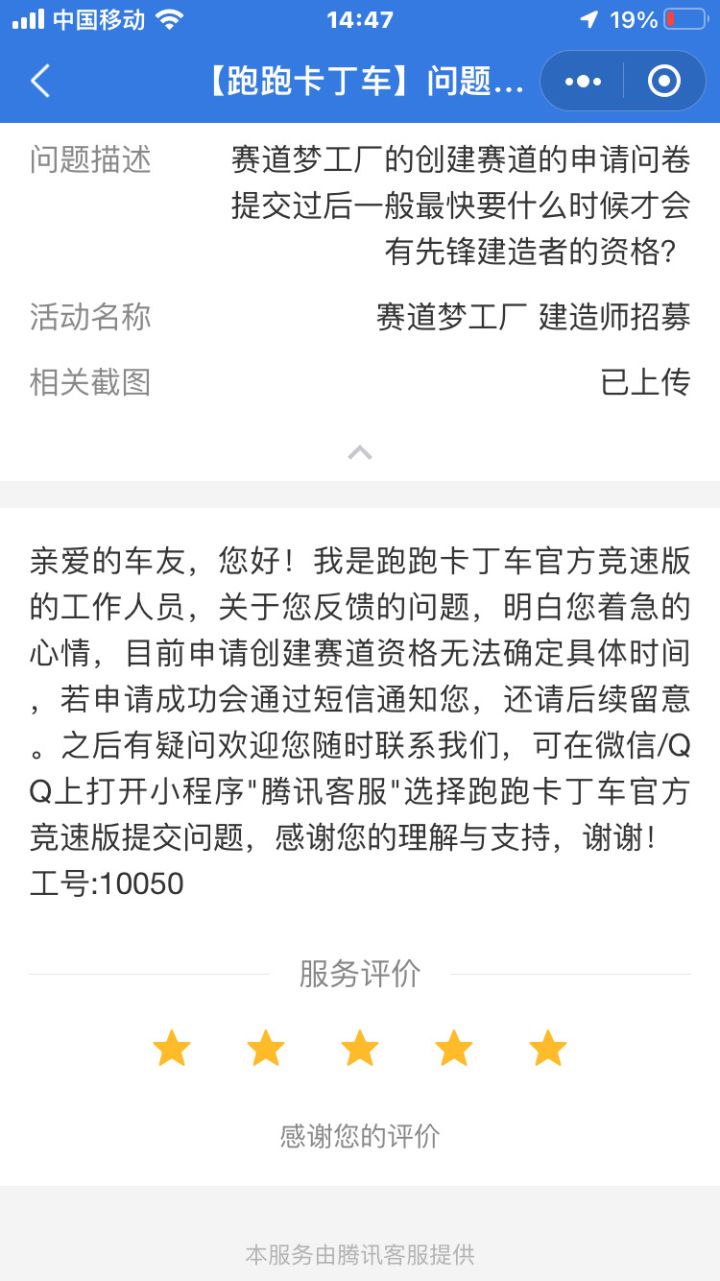Tap the 本服务由腾讯客服提供 footer link
Screen dimensions: 720x1281
tap(360, 1253)
